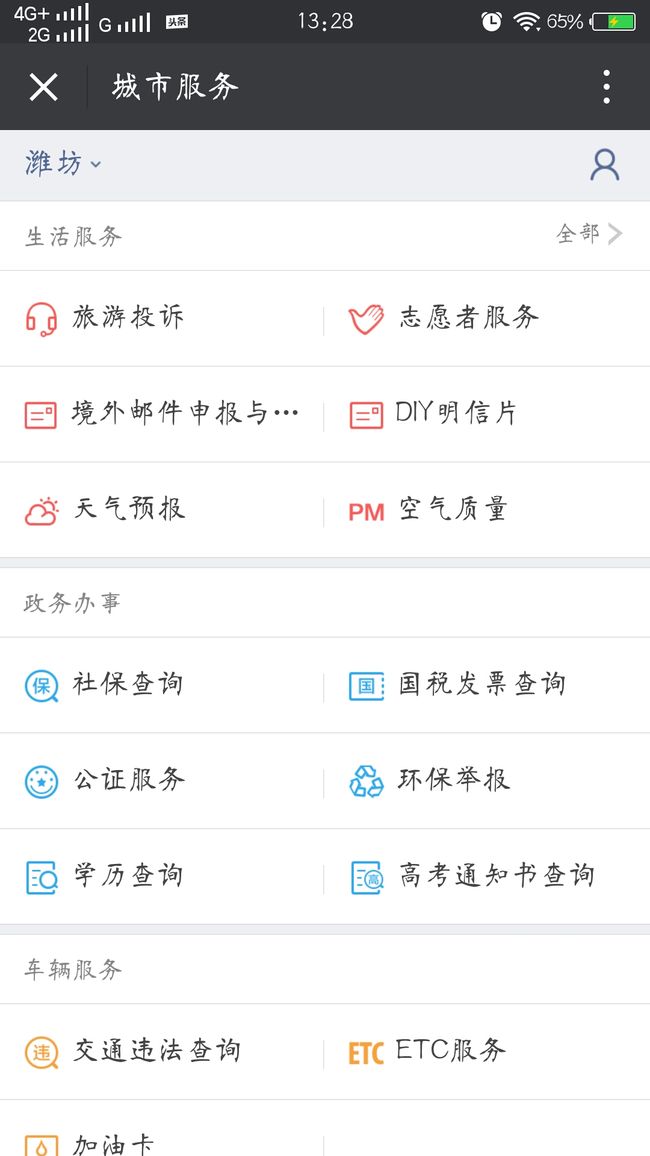650x1156 pixels.
Task: Select 国税发票查询
Action: pyautogui.click(x=487, y=685)
